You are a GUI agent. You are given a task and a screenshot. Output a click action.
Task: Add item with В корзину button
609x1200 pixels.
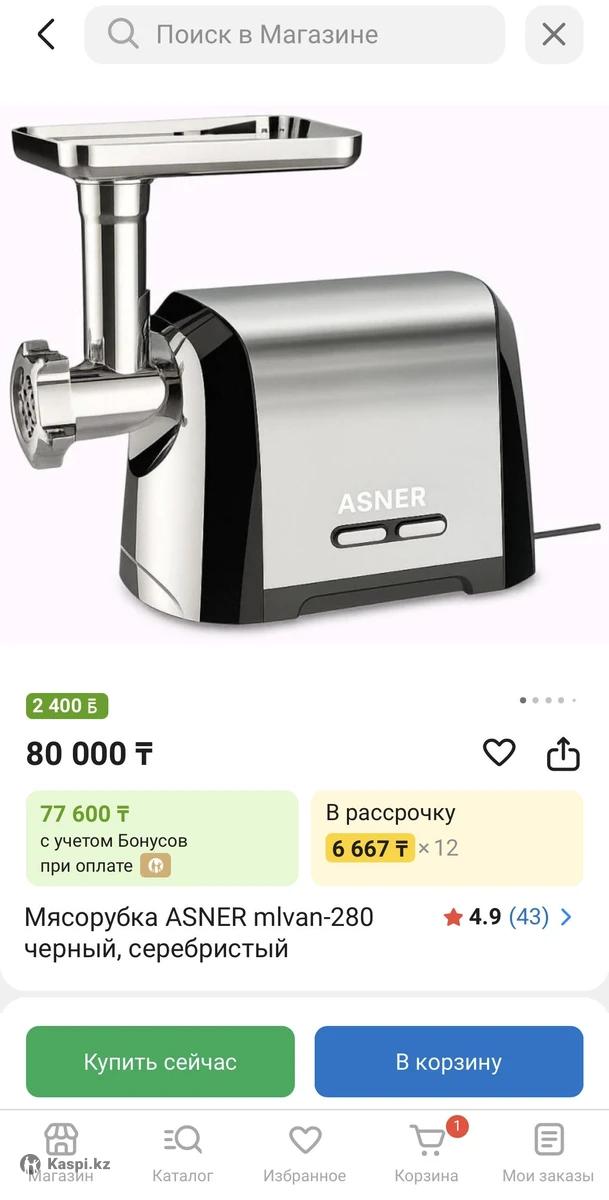[x=448, y=1062]
